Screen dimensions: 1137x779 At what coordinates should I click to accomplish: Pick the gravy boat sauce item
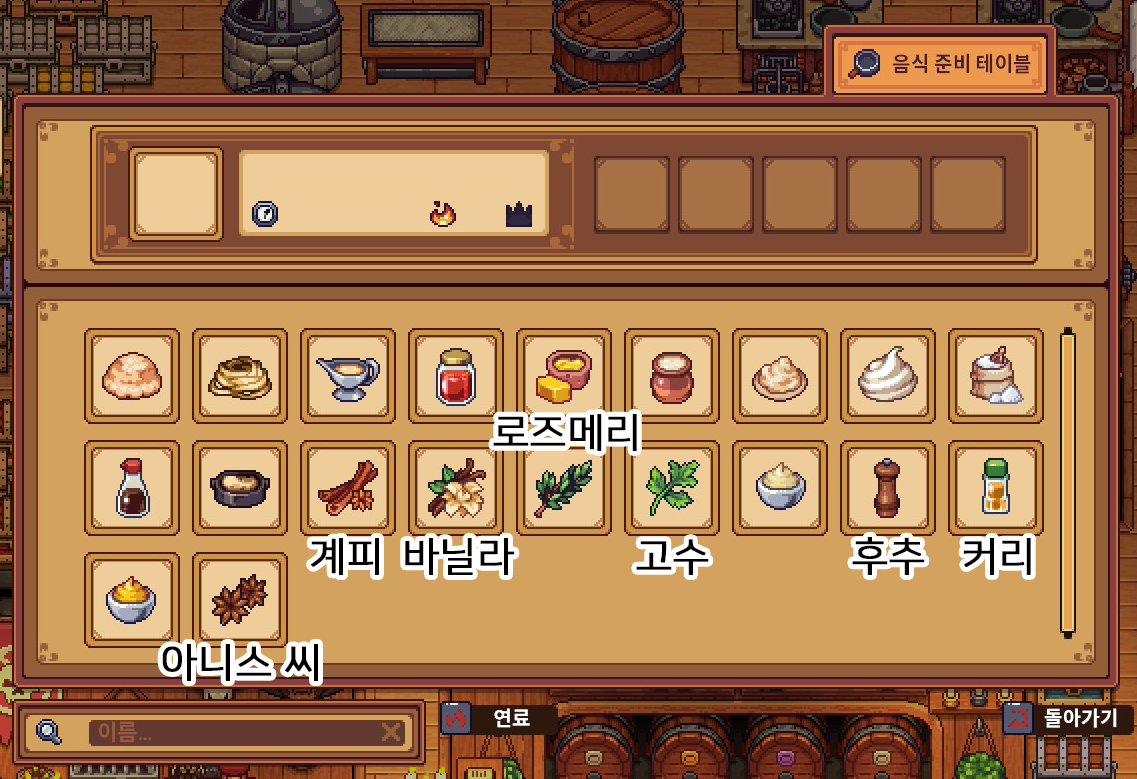(x=347, y=376)
